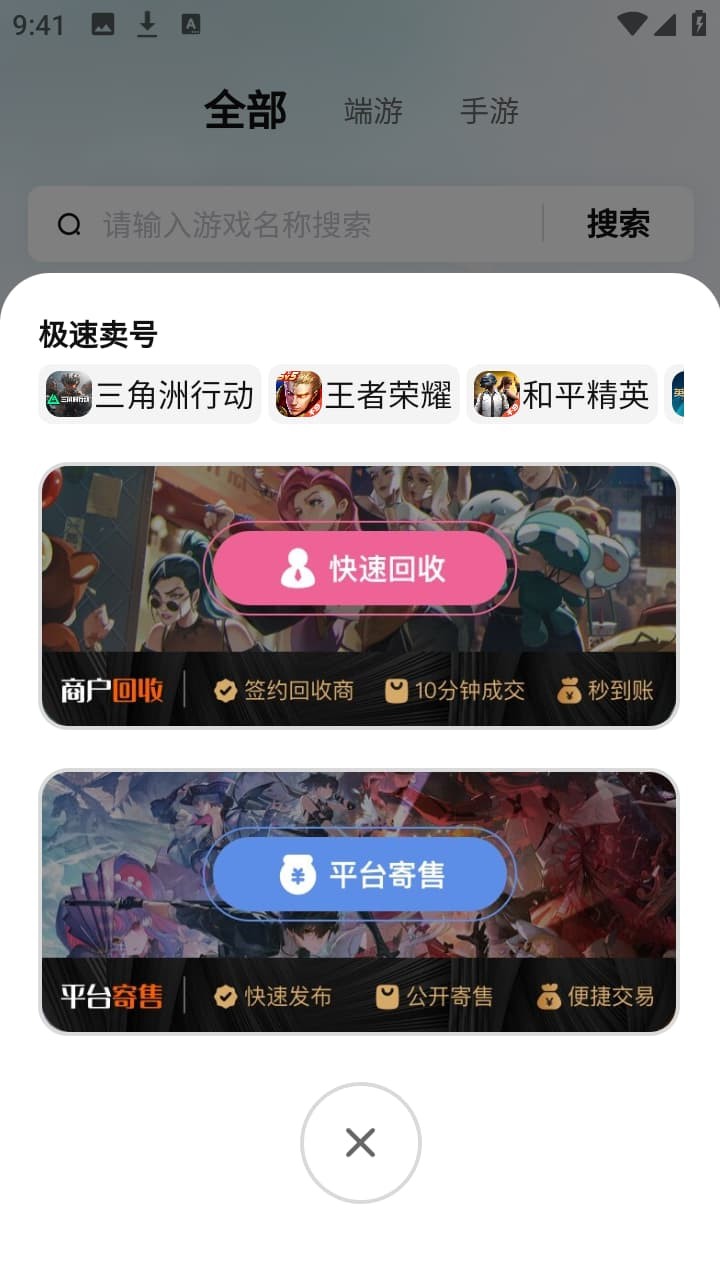Choose the 王者荣耀 game chip
Image resolution: width=720 pixels, height=1280 pixels.
(364, 395)
